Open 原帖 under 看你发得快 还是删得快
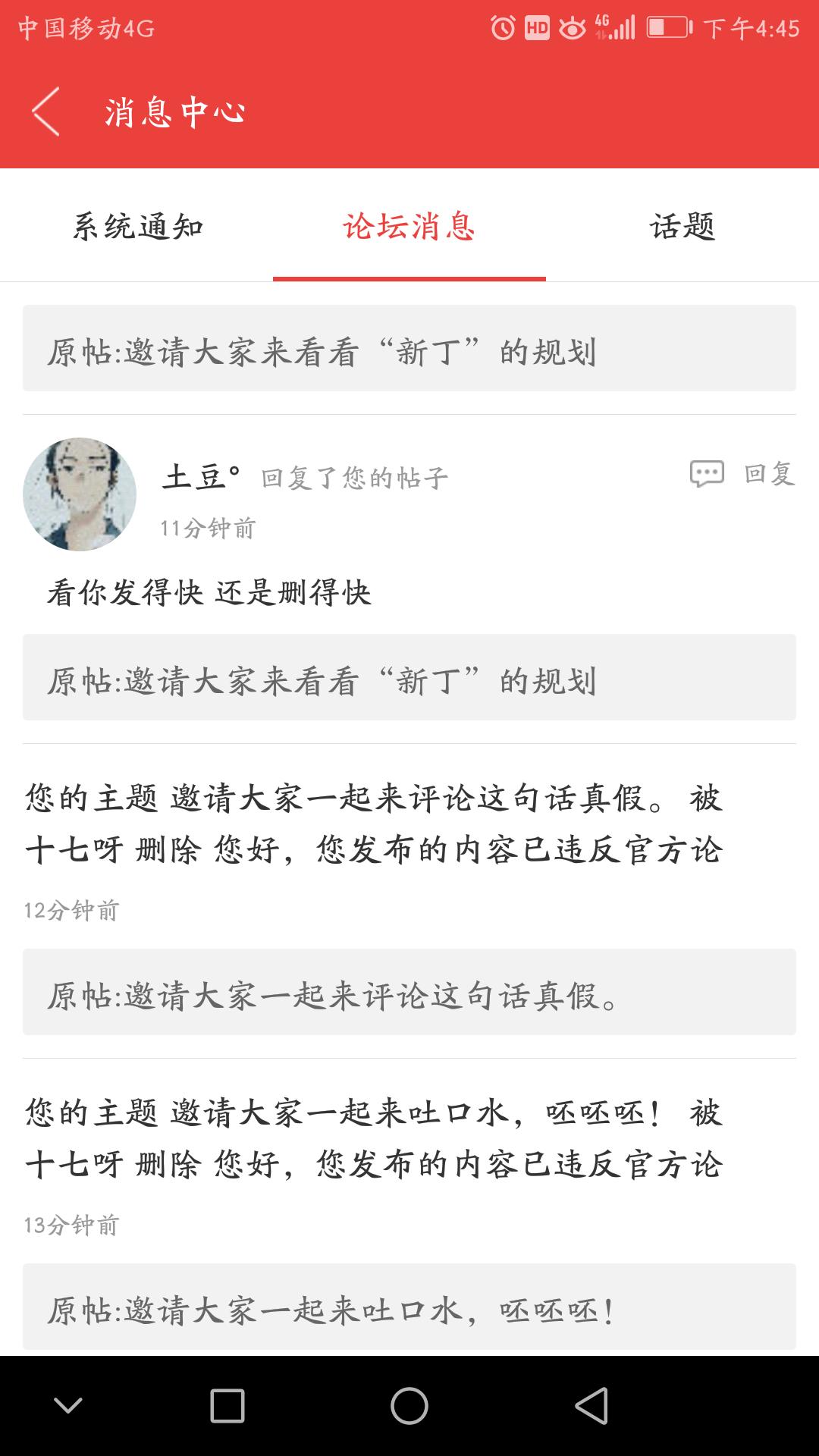The height and width of the screenshot is (1456, 819). (409, 678)
